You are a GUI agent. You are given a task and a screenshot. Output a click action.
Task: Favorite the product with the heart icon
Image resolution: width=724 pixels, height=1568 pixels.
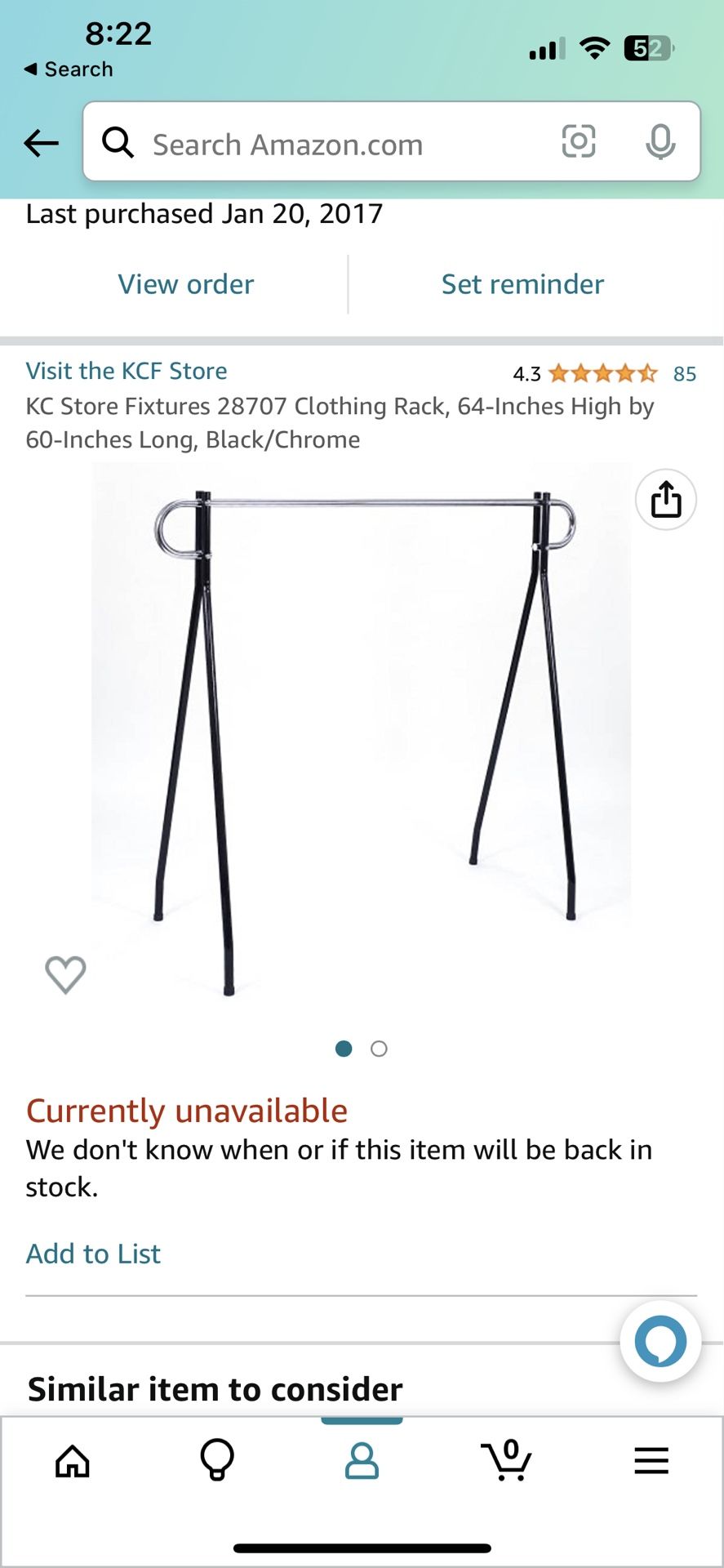[x=65, y=973]
